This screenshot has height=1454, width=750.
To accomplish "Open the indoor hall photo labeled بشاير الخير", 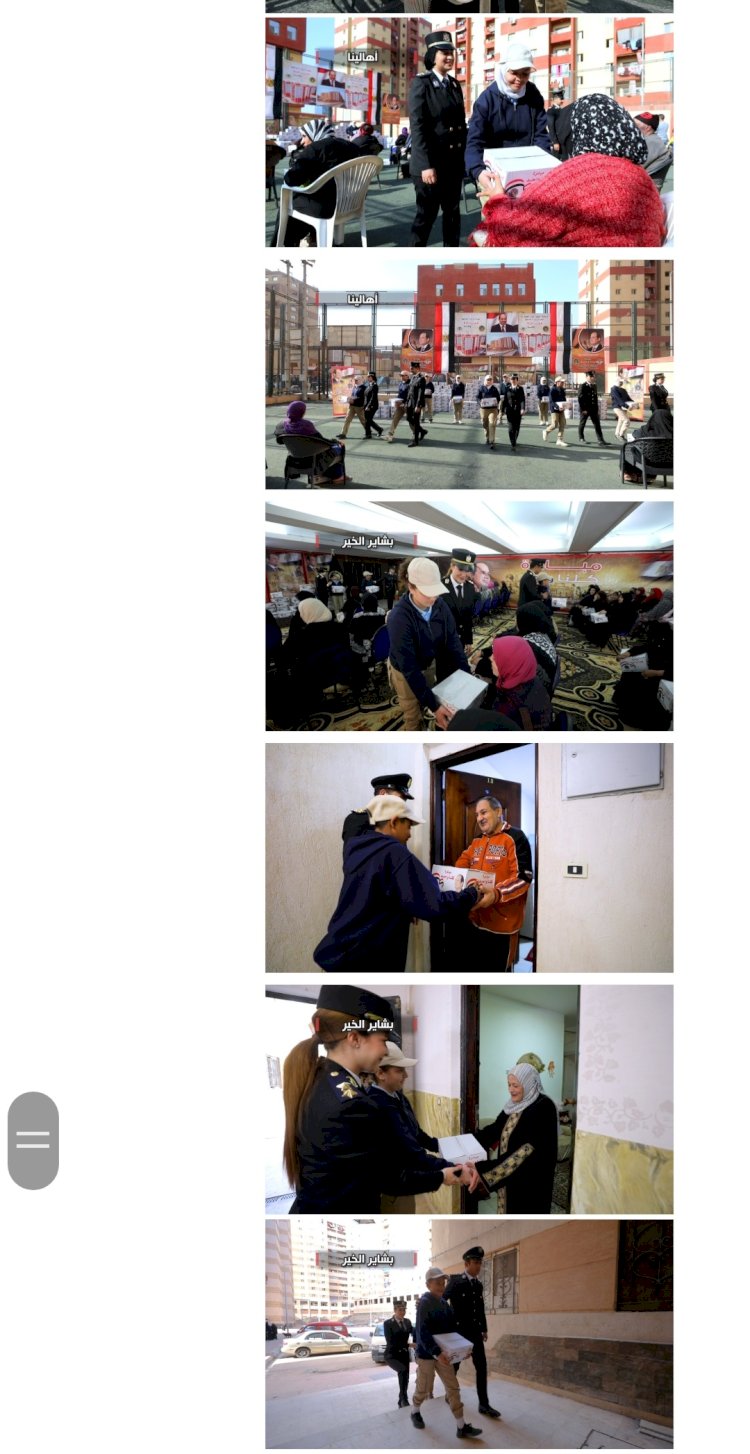I will point(469,616).
